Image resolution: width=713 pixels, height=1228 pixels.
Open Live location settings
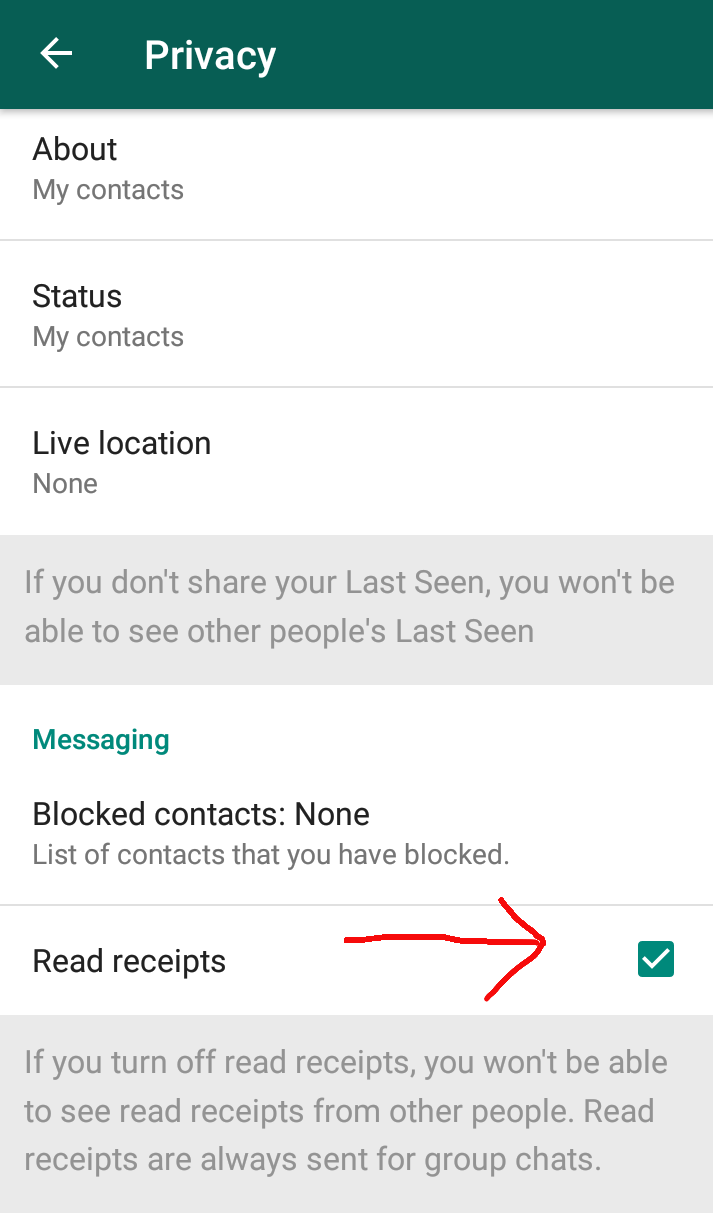click(x=356, y=461)
